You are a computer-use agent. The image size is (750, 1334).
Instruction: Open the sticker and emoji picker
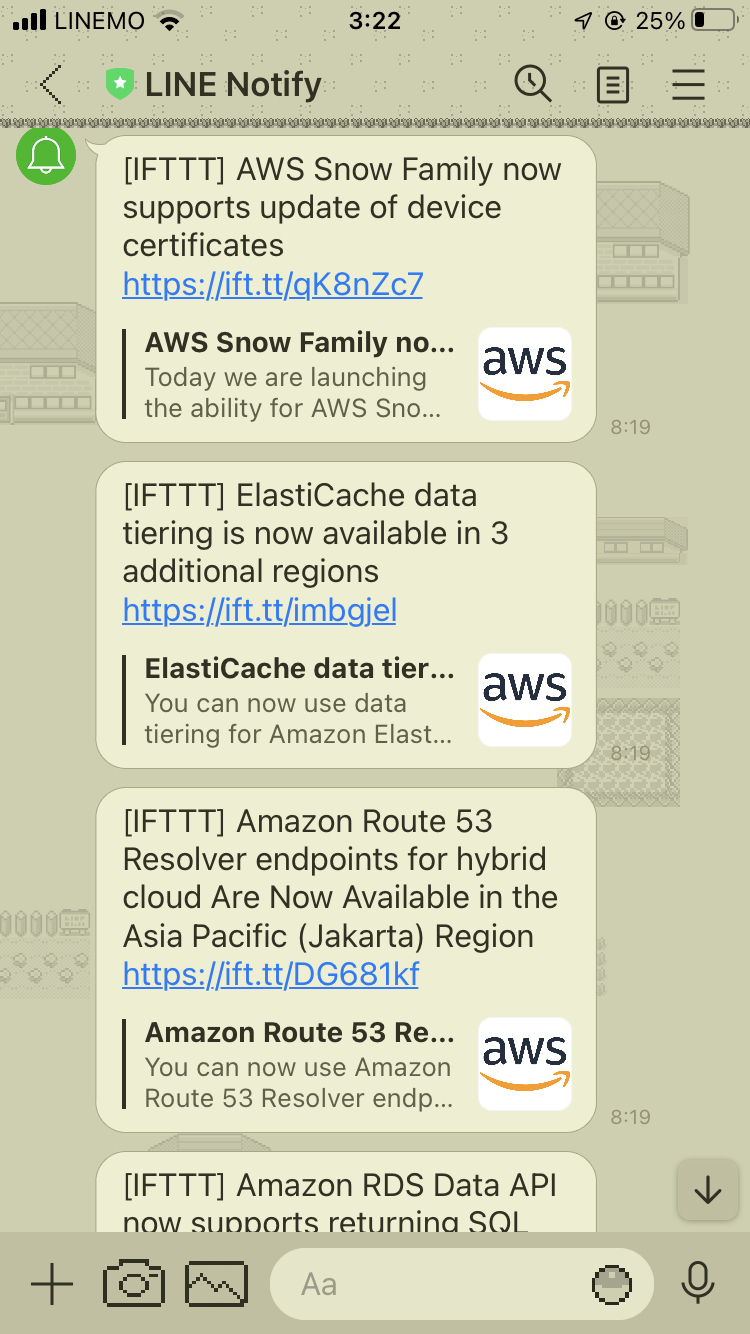613,1284
